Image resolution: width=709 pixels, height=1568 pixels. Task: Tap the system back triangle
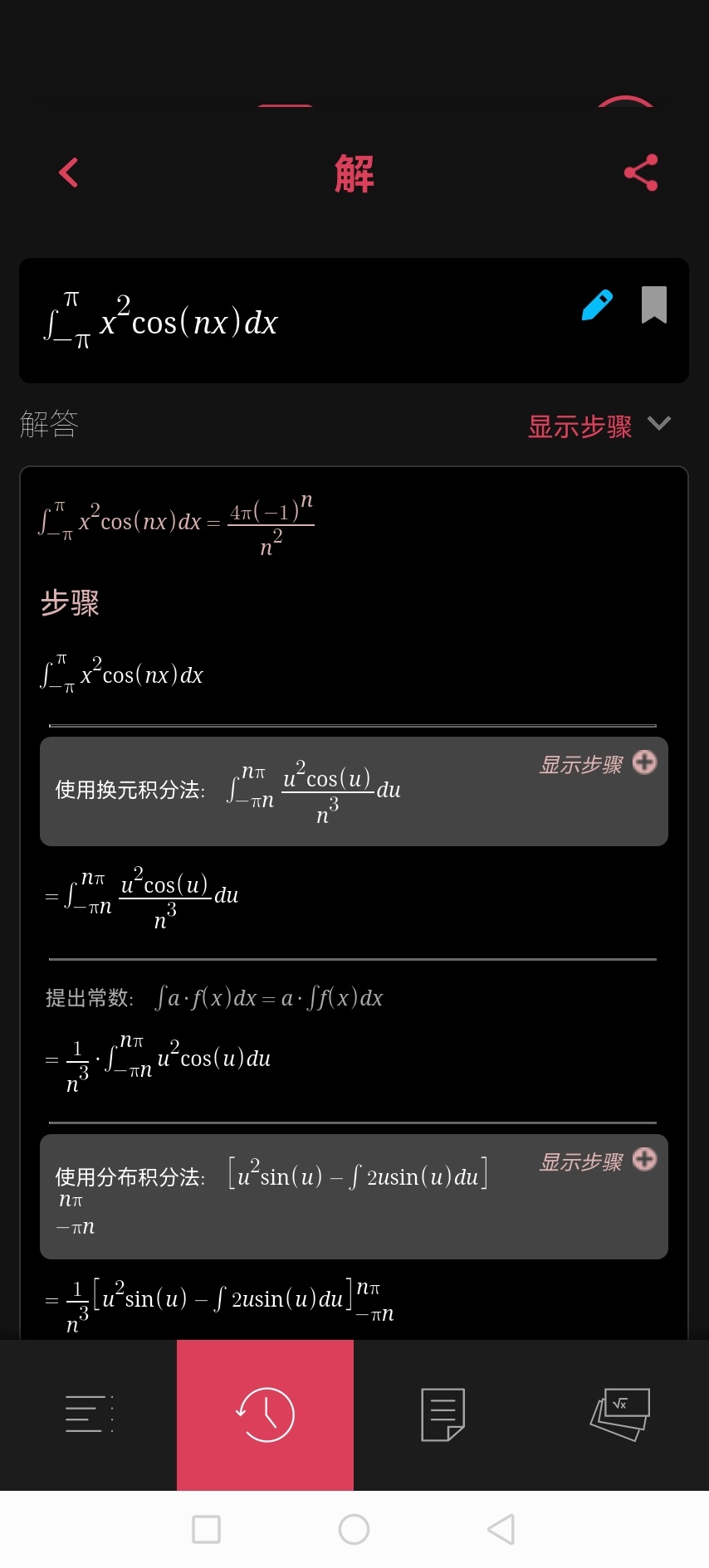[501, 1529]
